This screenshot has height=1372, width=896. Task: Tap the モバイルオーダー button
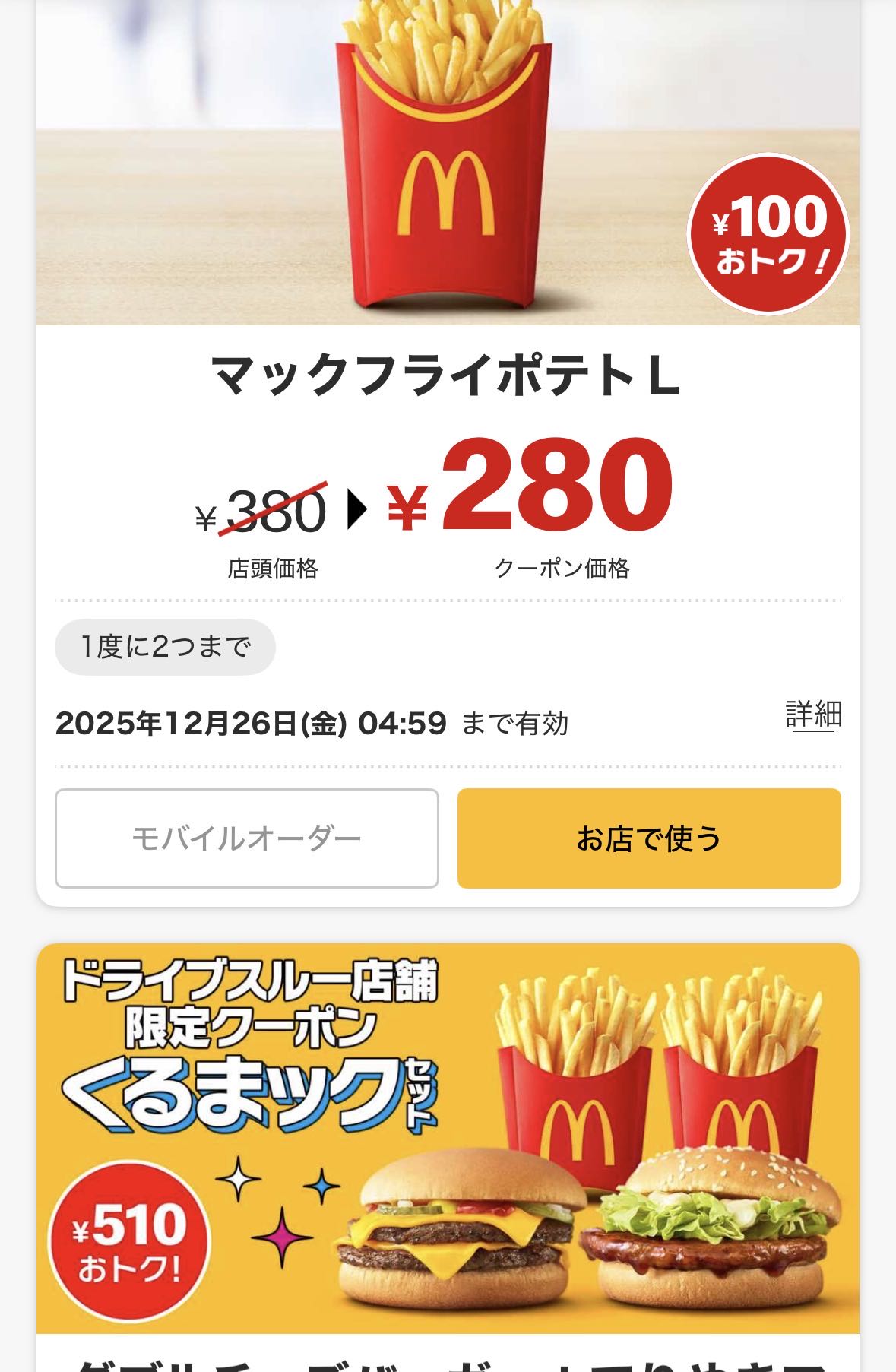(x=246, y=838)
